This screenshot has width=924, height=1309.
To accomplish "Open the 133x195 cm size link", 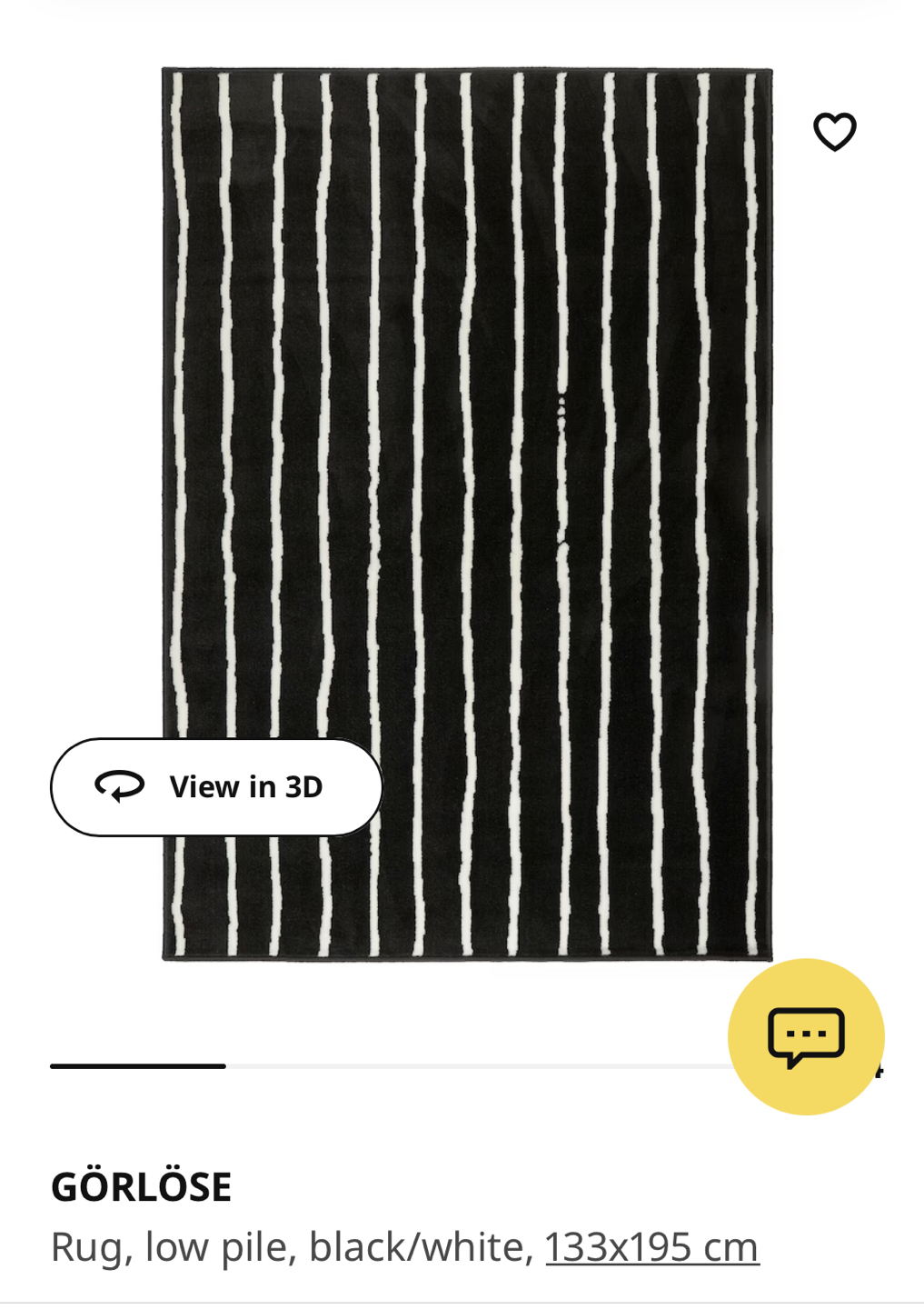I will tap(651, 1247).
